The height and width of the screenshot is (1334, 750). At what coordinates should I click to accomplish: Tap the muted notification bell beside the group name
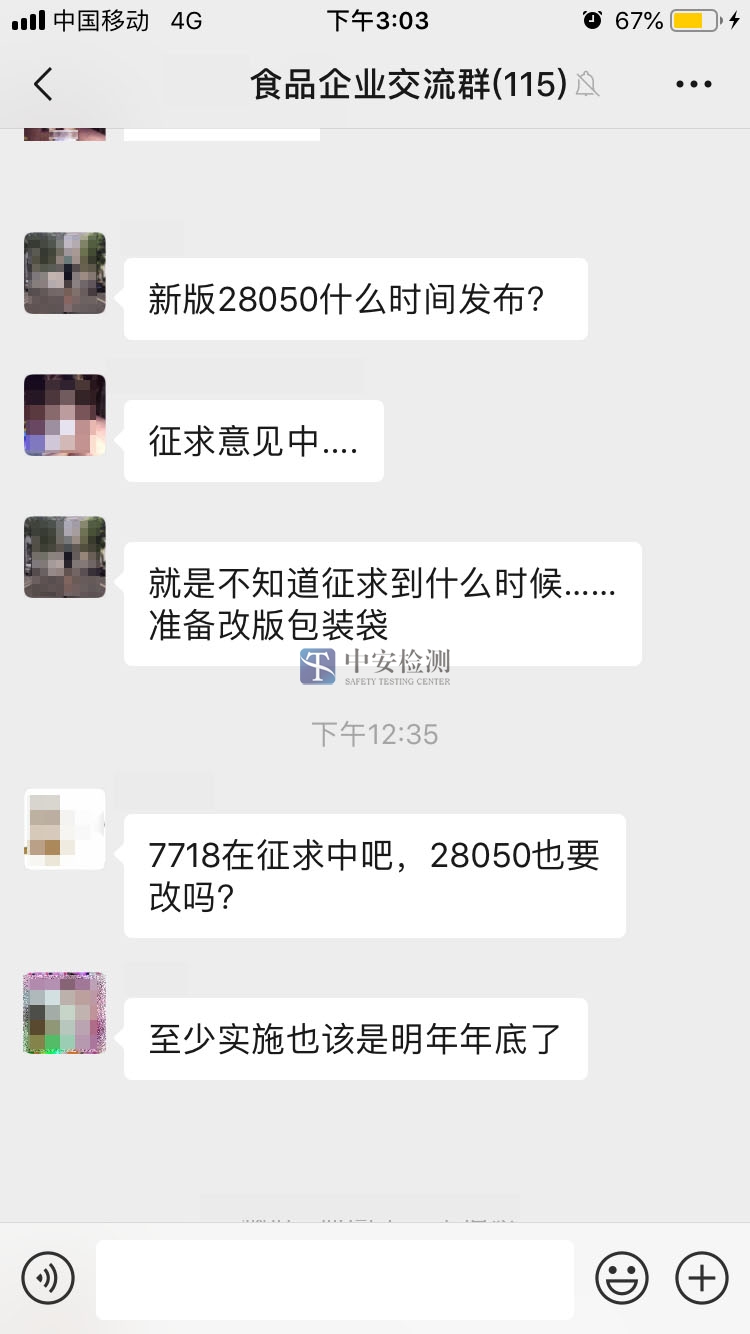pyautogui.click(x=587, y=86)
